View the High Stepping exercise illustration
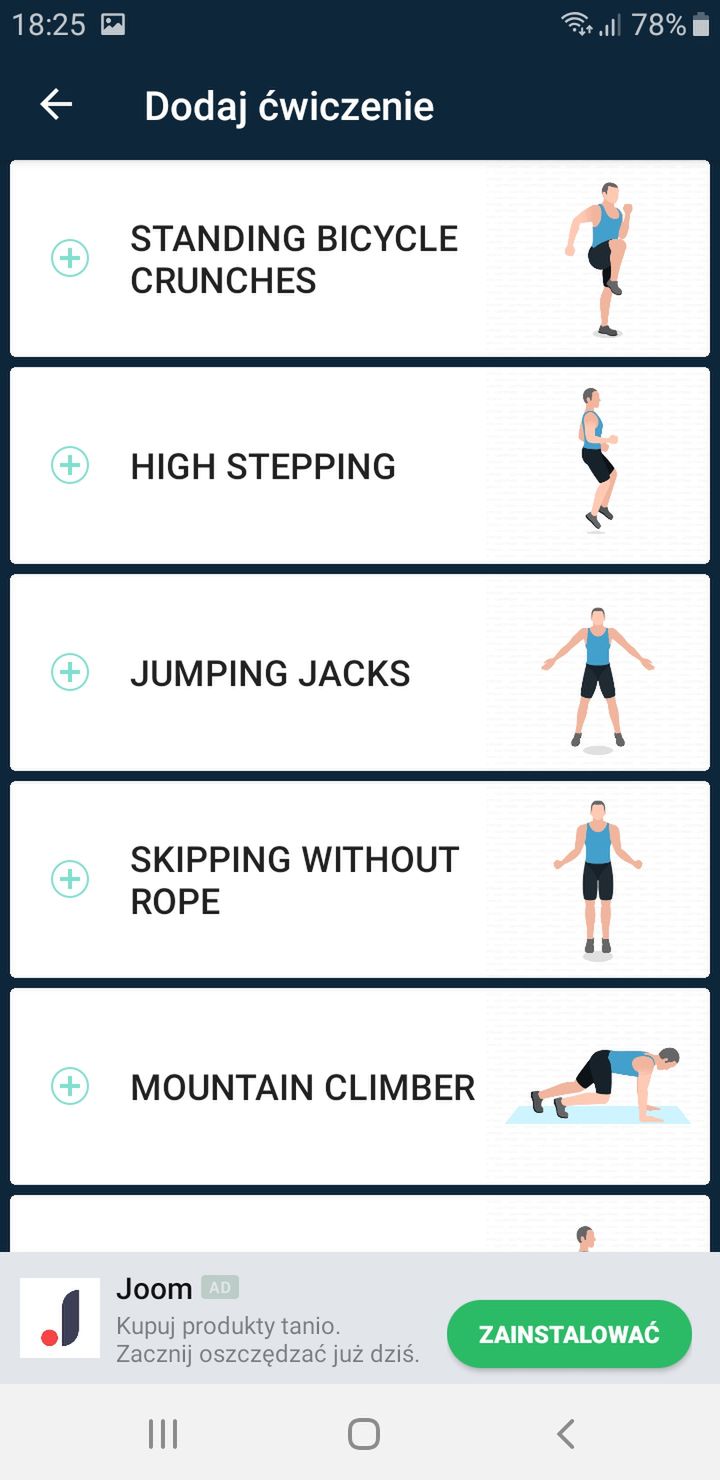720x1480 pixels. tap(597, 465)
